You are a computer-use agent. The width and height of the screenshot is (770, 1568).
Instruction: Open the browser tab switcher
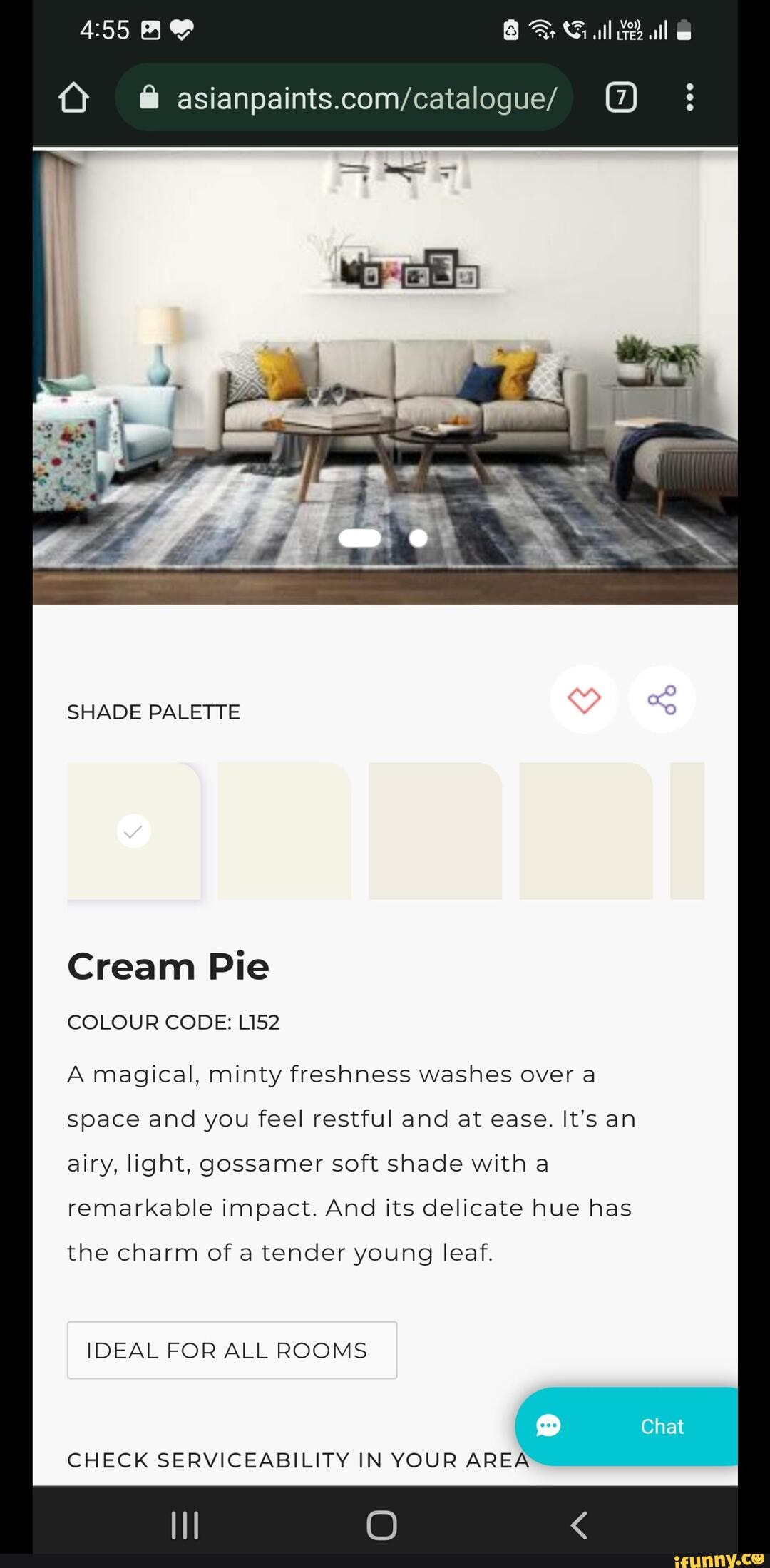[x=621, y=98]
